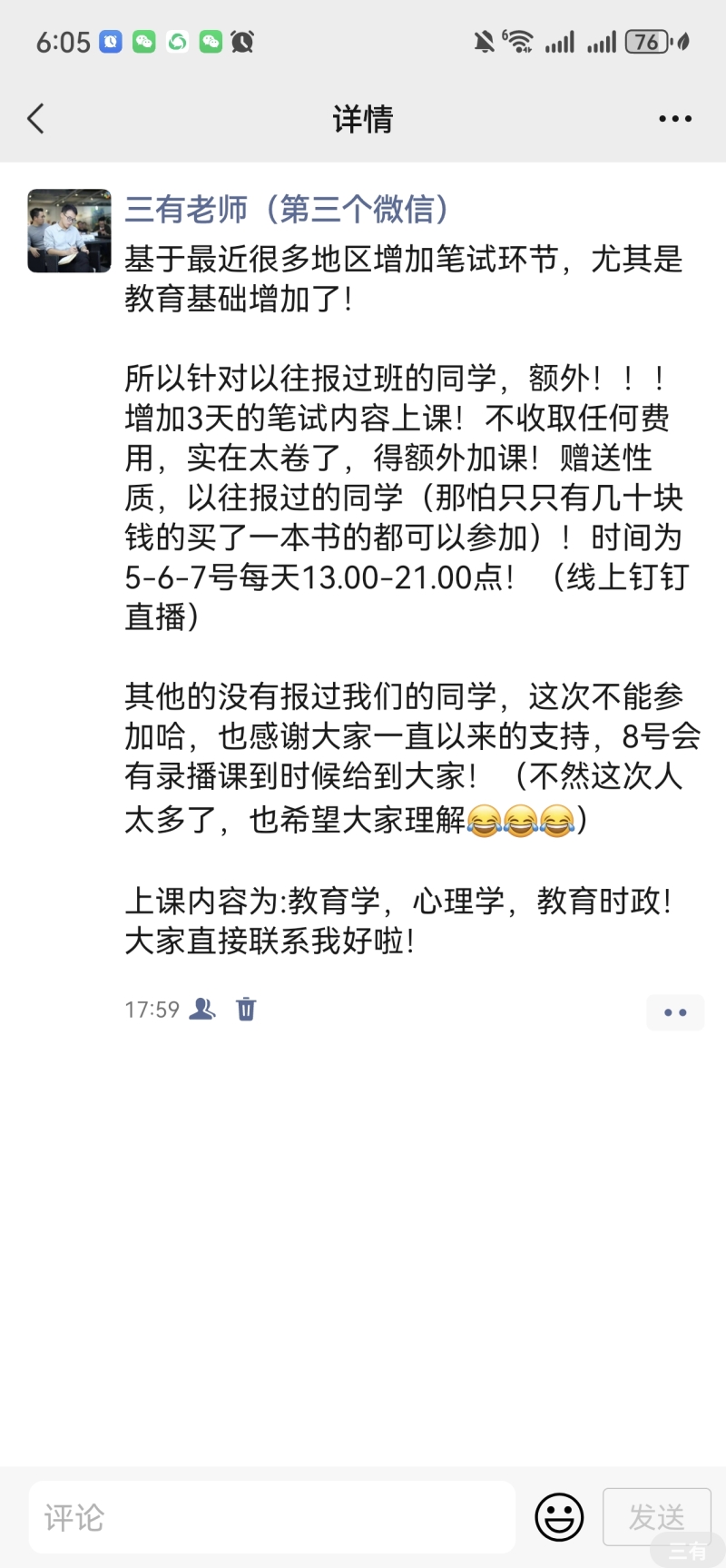Open the top-right overflow menu
726x1568 pixels.
(x=675, y=119)
